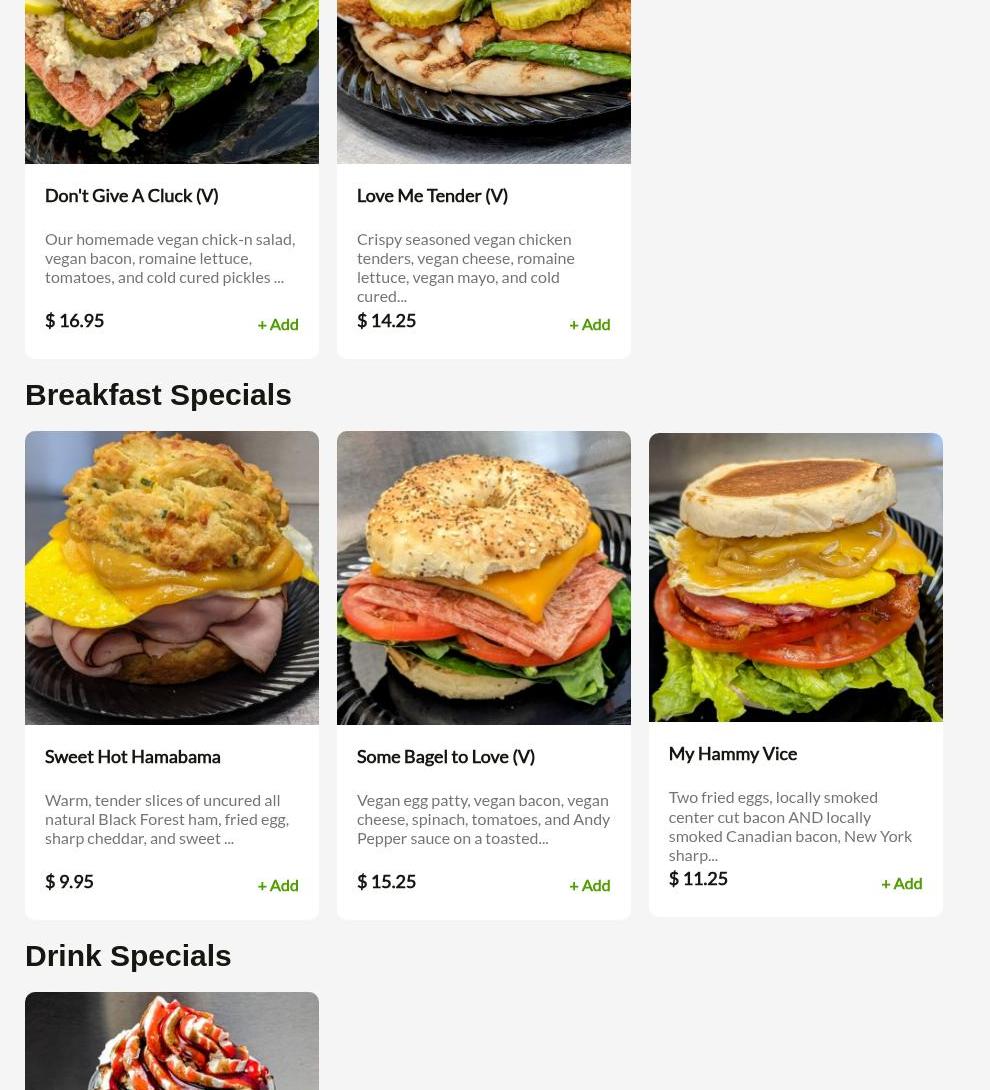The width and height of the screenshot is (990, 1090).
Task: Add Some Bagel to Love (V) to order
Action: pos(589,885)
